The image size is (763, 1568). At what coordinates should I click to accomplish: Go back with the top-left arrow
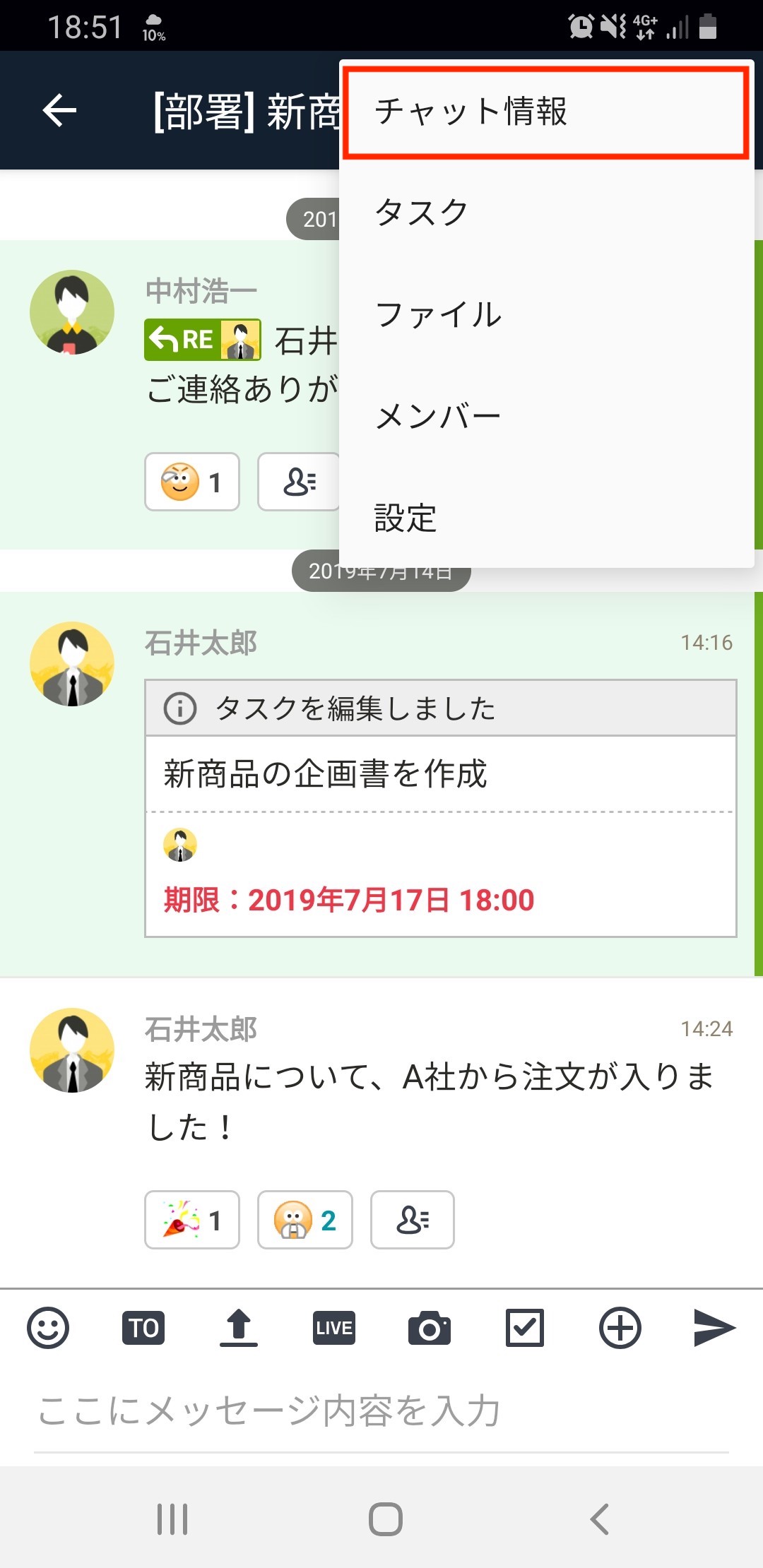click(x=59, y=111)
